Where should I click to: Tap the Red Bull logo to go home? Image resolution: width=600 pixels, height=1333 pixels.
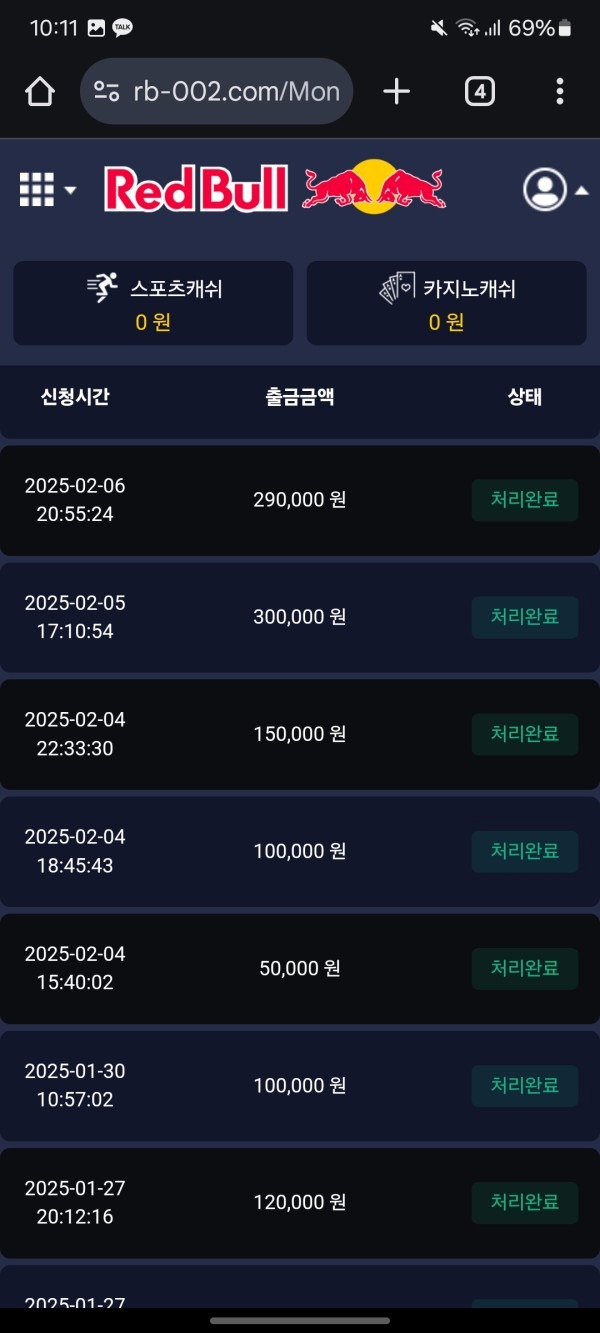coord(275,188)
